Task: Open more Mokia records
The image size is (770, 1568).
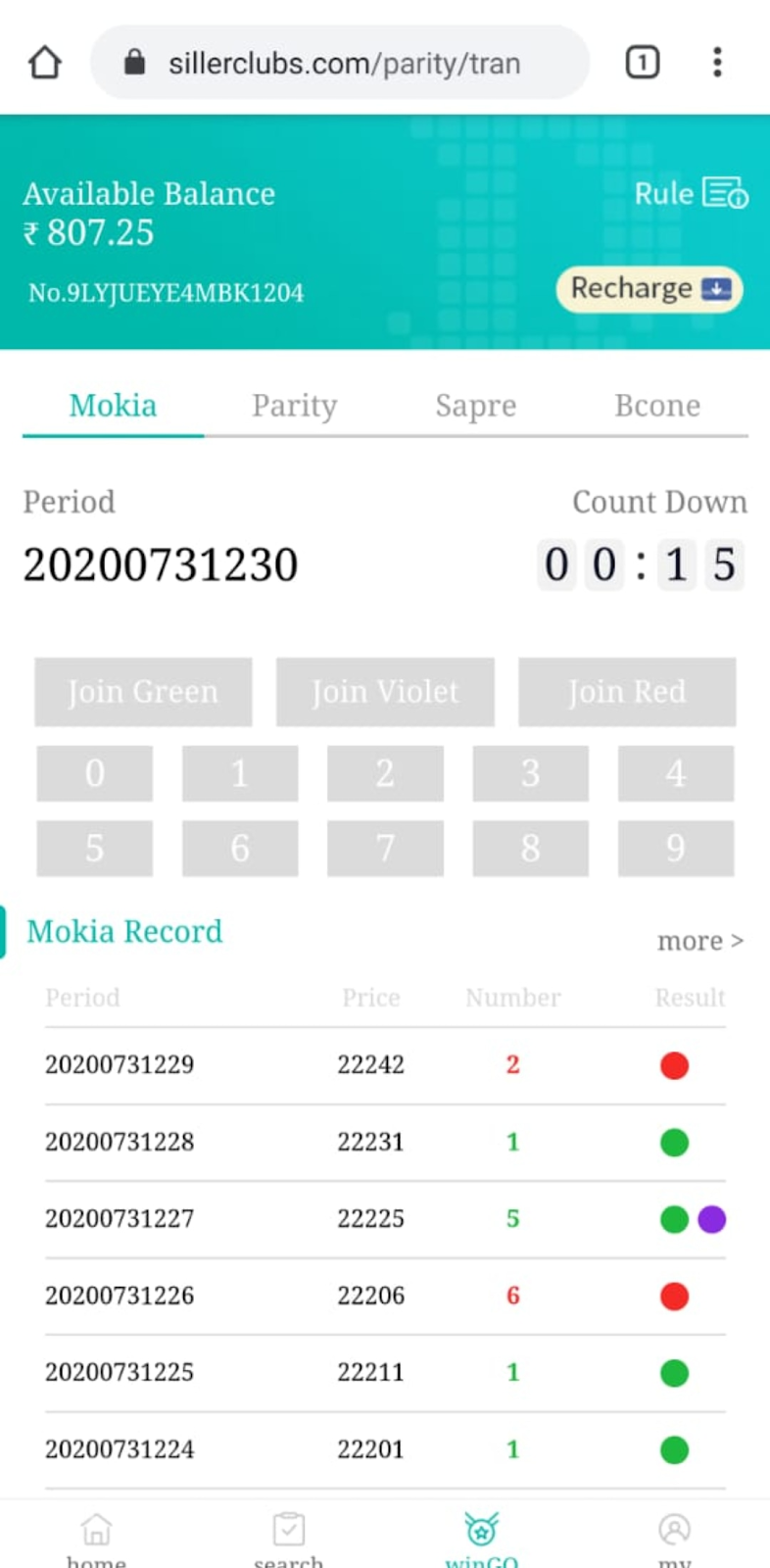Action: pos(700,941)
